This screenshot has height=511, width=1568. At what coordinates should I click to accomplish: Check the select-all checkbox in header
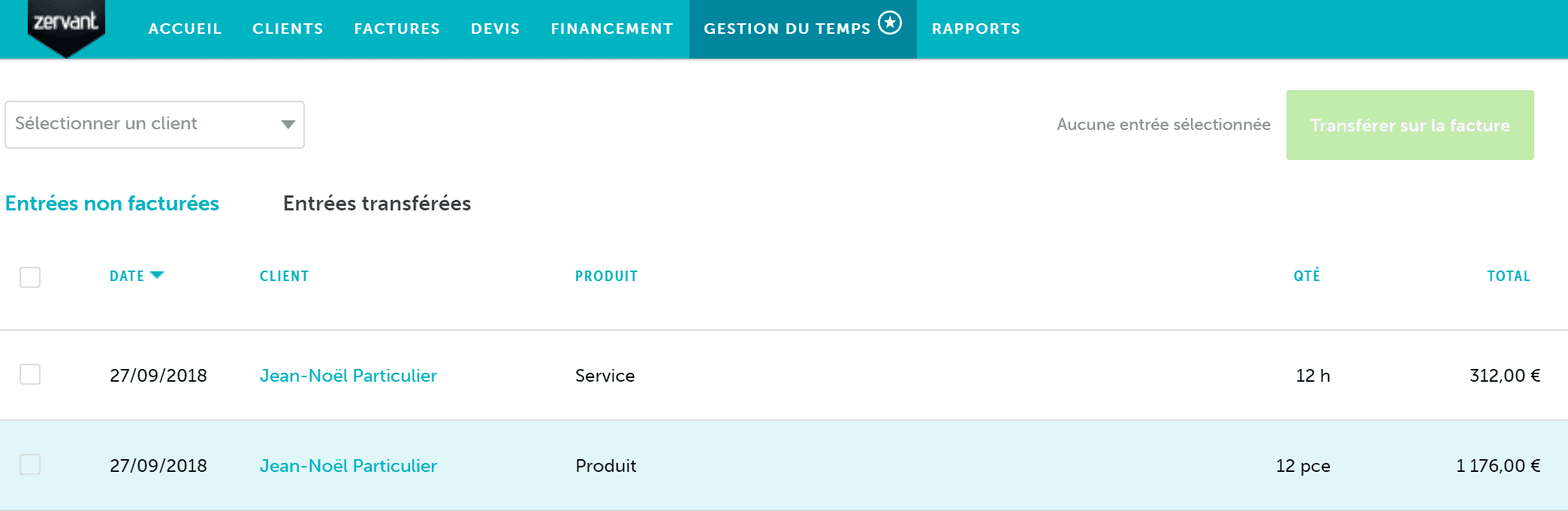coord(30,277)
